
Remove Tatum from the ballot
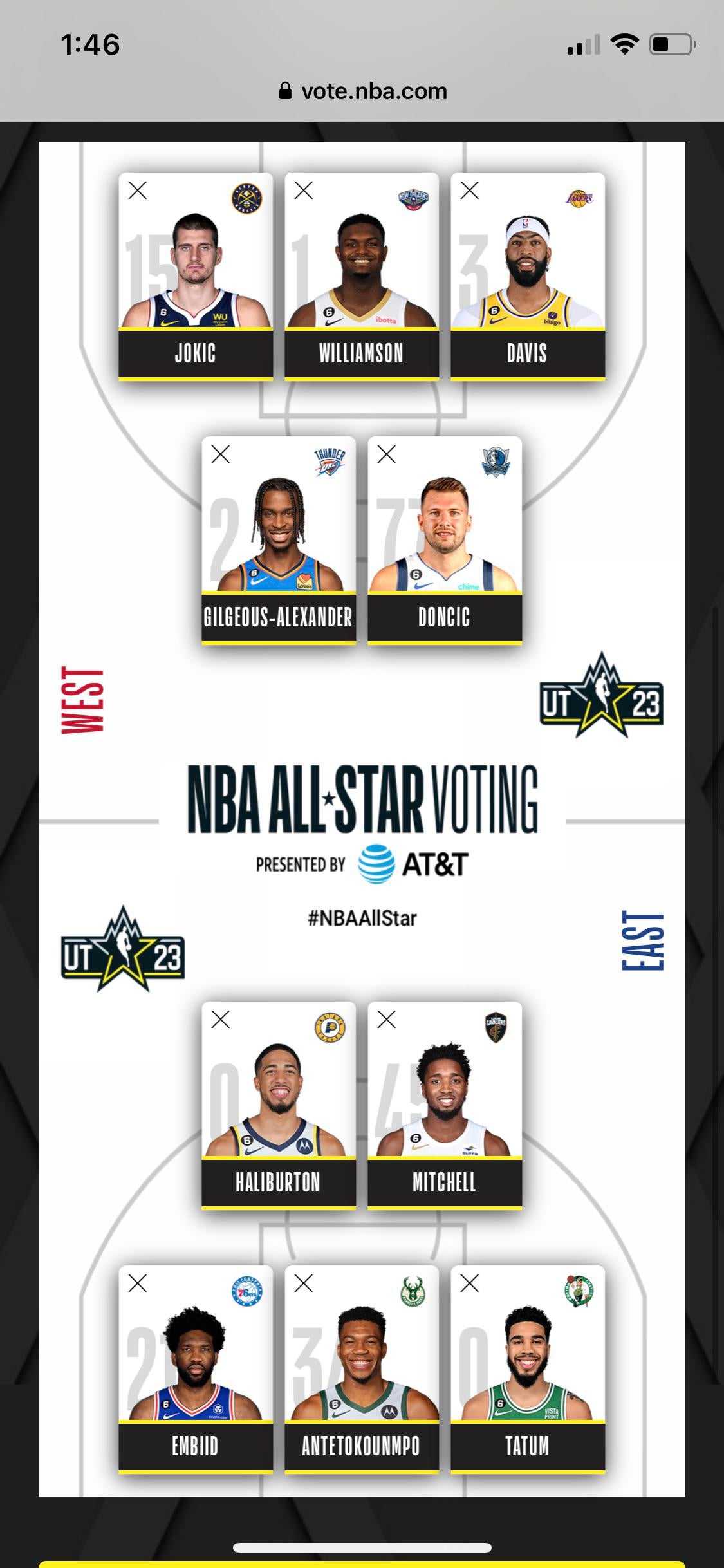pos(470,1283)
